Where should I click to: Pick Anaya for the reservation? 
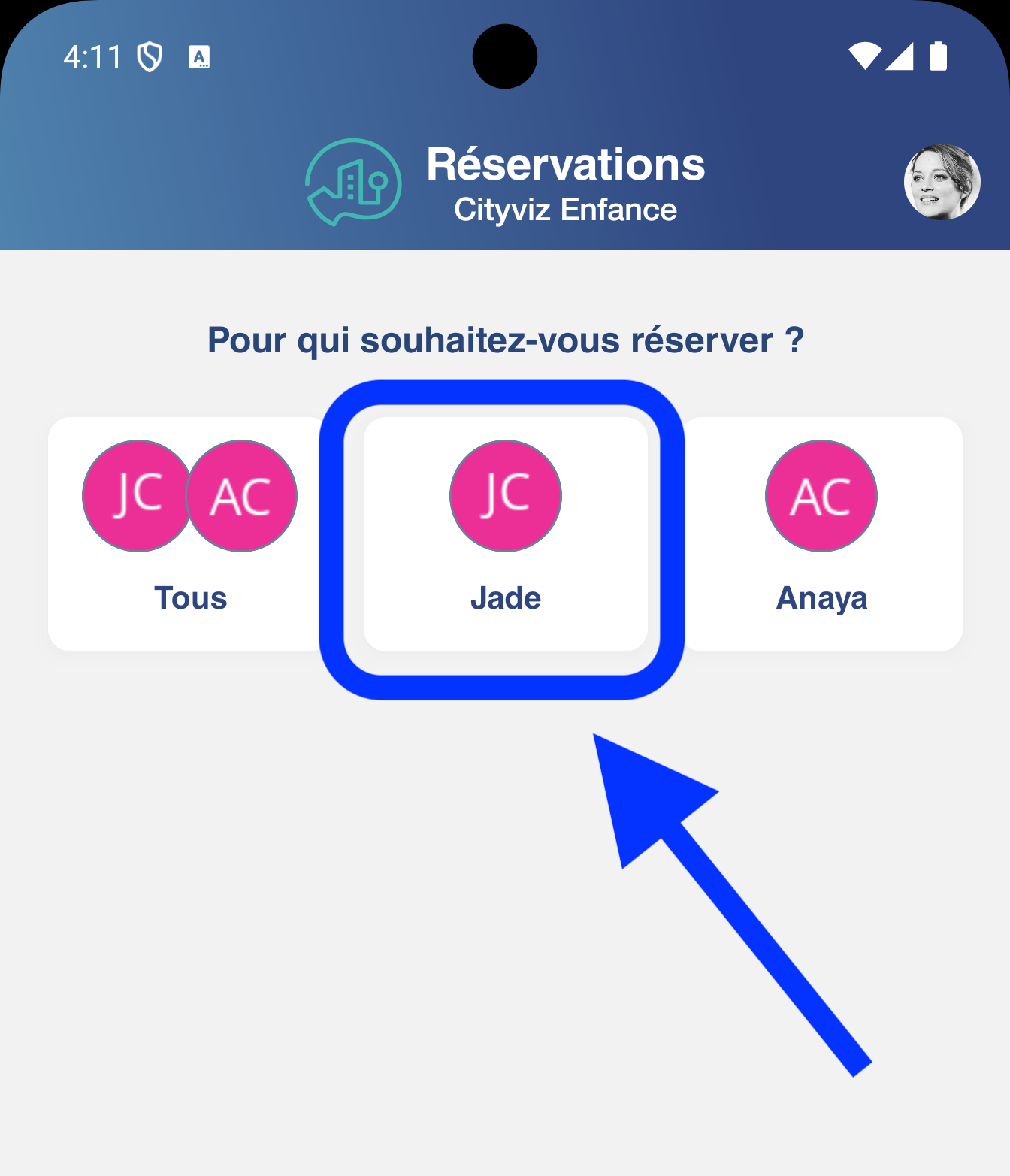pos(821,533)
